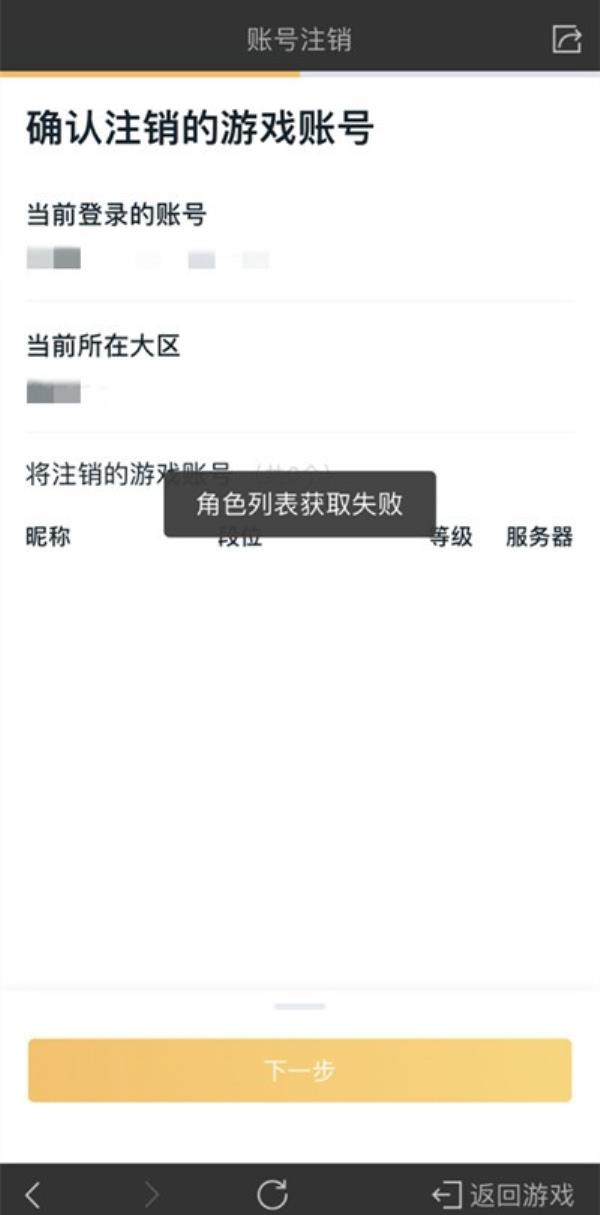
Task: Tap the share icon in the top bar
Action: [567, 39]
